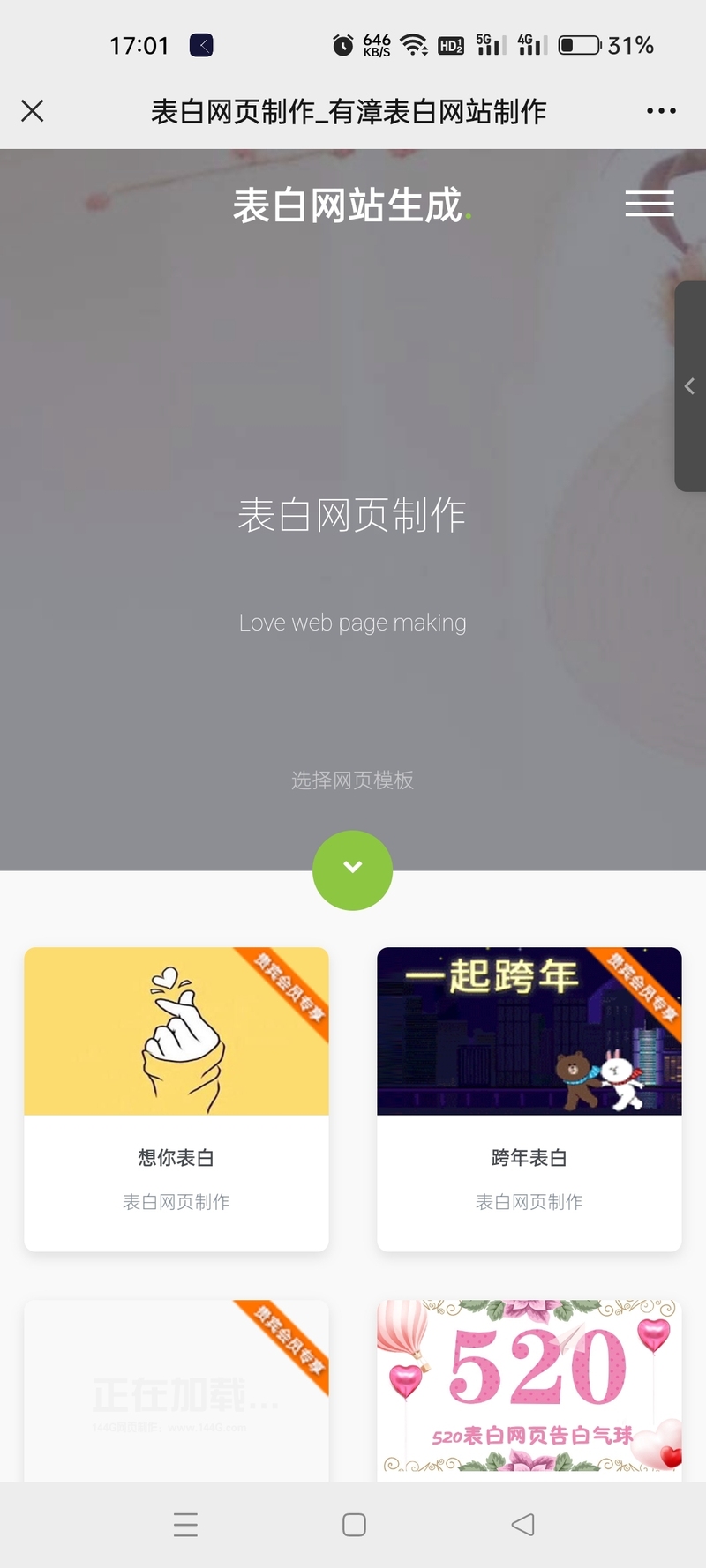
Task: Open the three-dot overflow menu
Action: click(661, 111)
